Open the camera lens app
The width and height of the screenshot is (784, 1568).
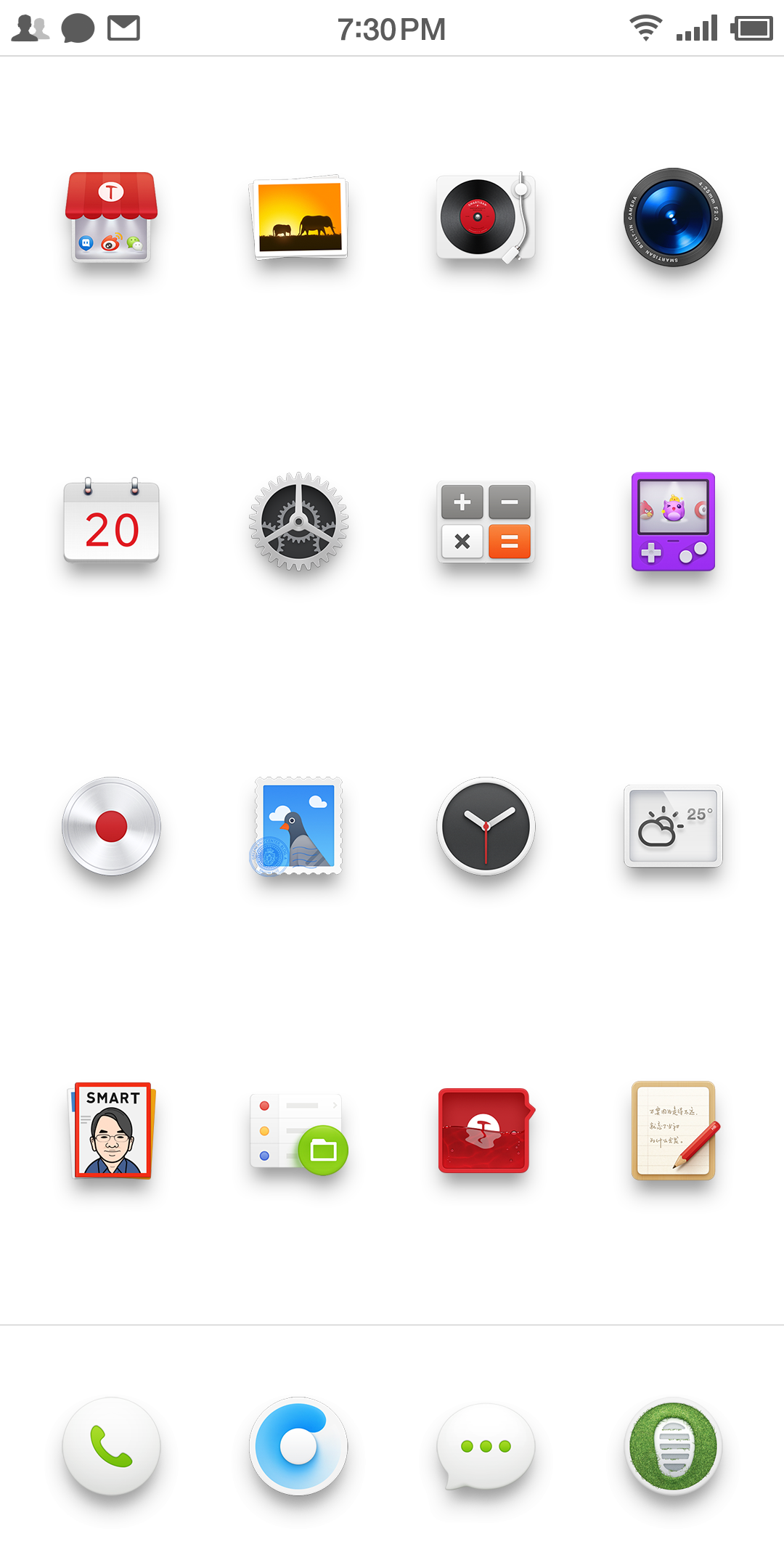673,217
